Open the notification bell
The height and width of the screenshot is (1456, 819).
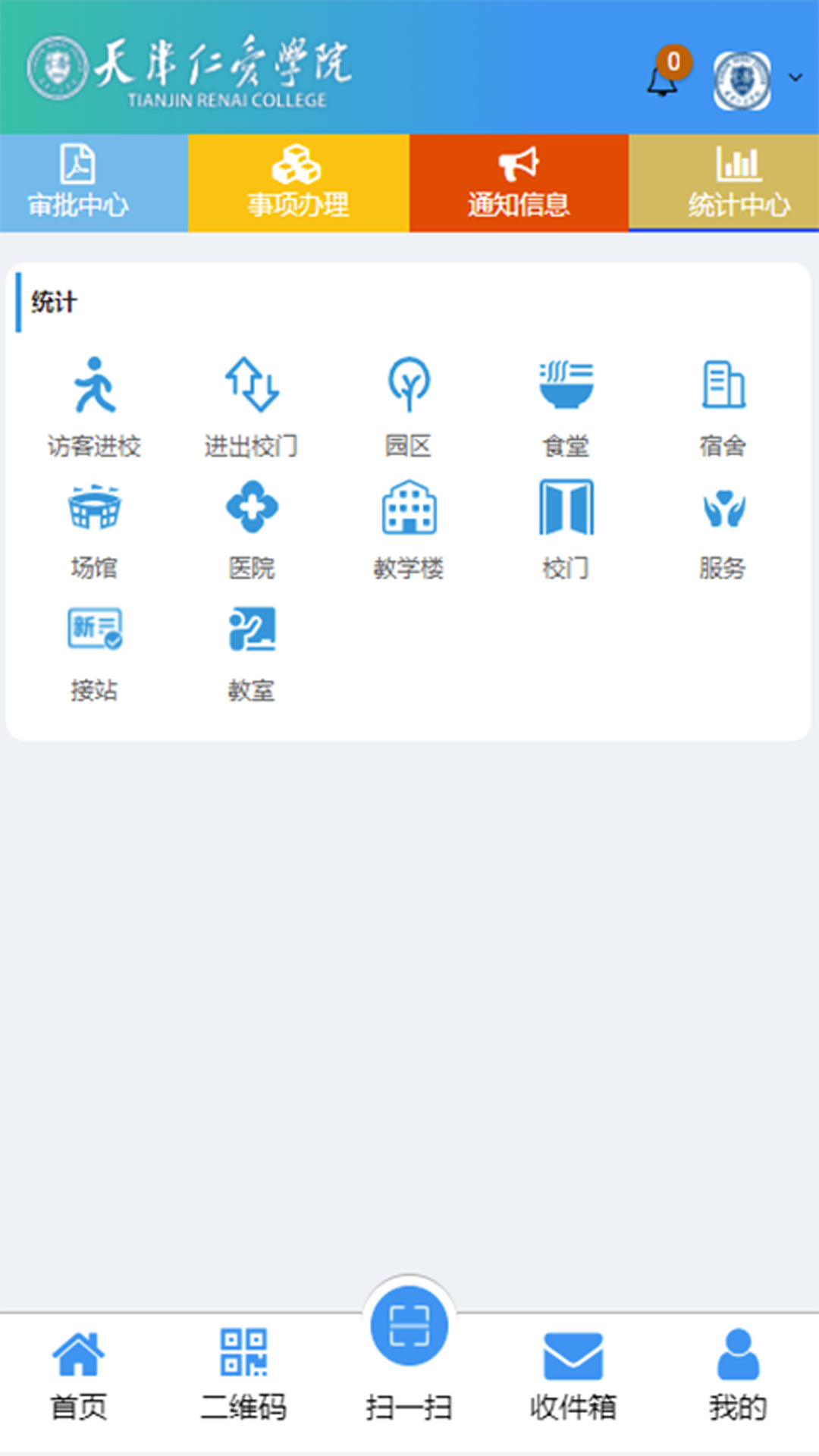coord(661,82)
